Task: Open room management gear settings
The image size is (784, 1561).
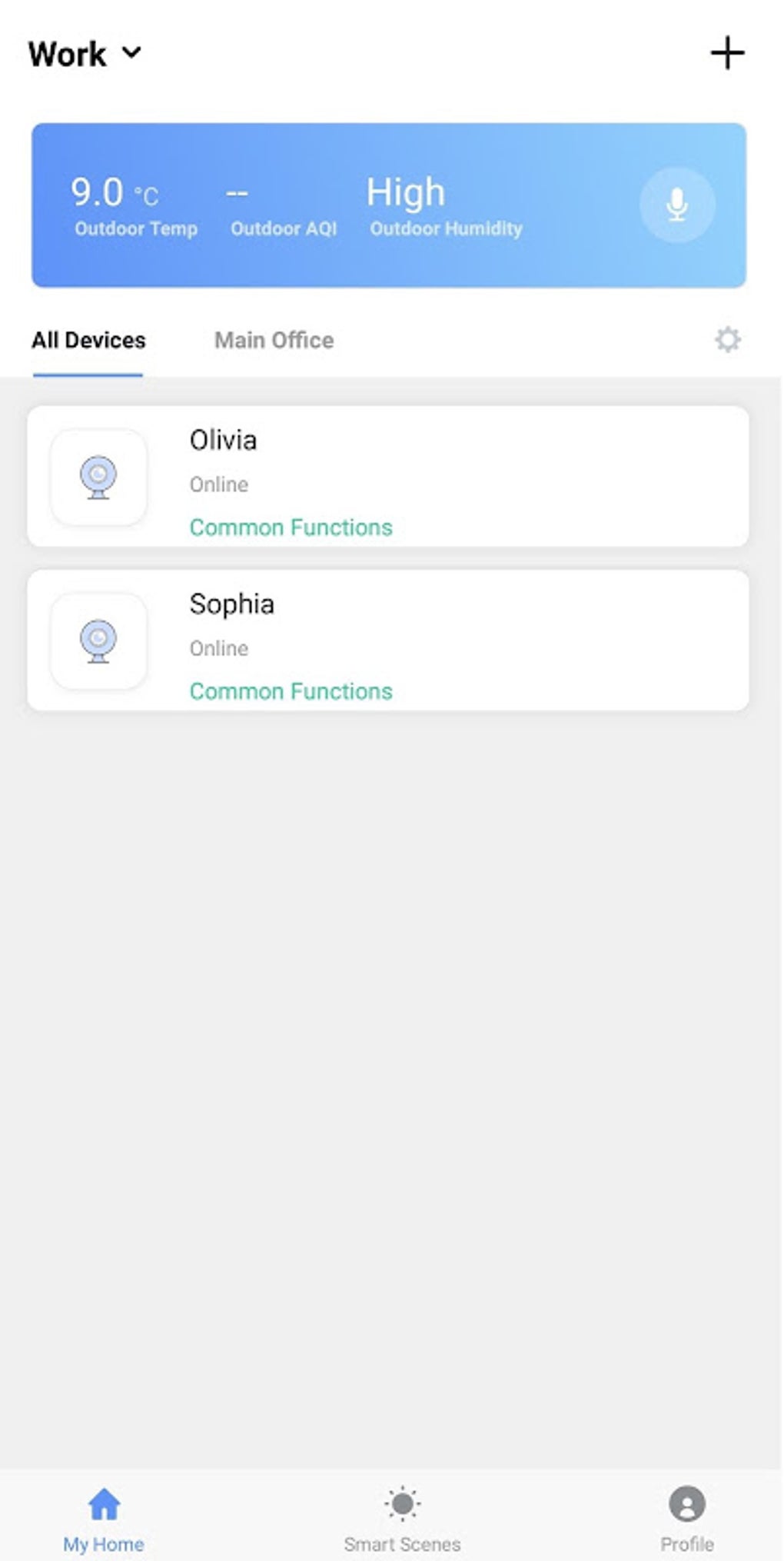Action: click(727, 339)
